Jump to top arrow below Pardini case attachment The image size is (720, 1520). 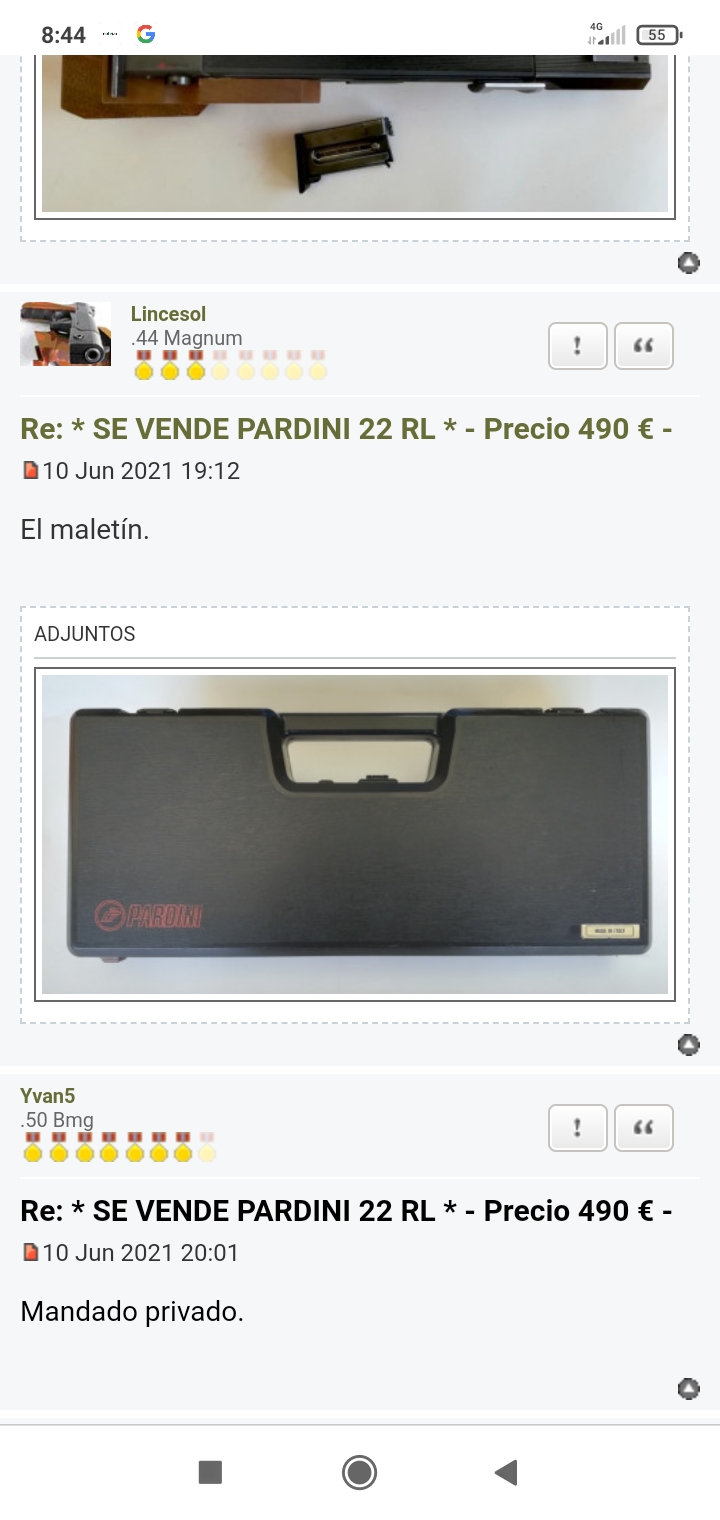[688, 1045]
